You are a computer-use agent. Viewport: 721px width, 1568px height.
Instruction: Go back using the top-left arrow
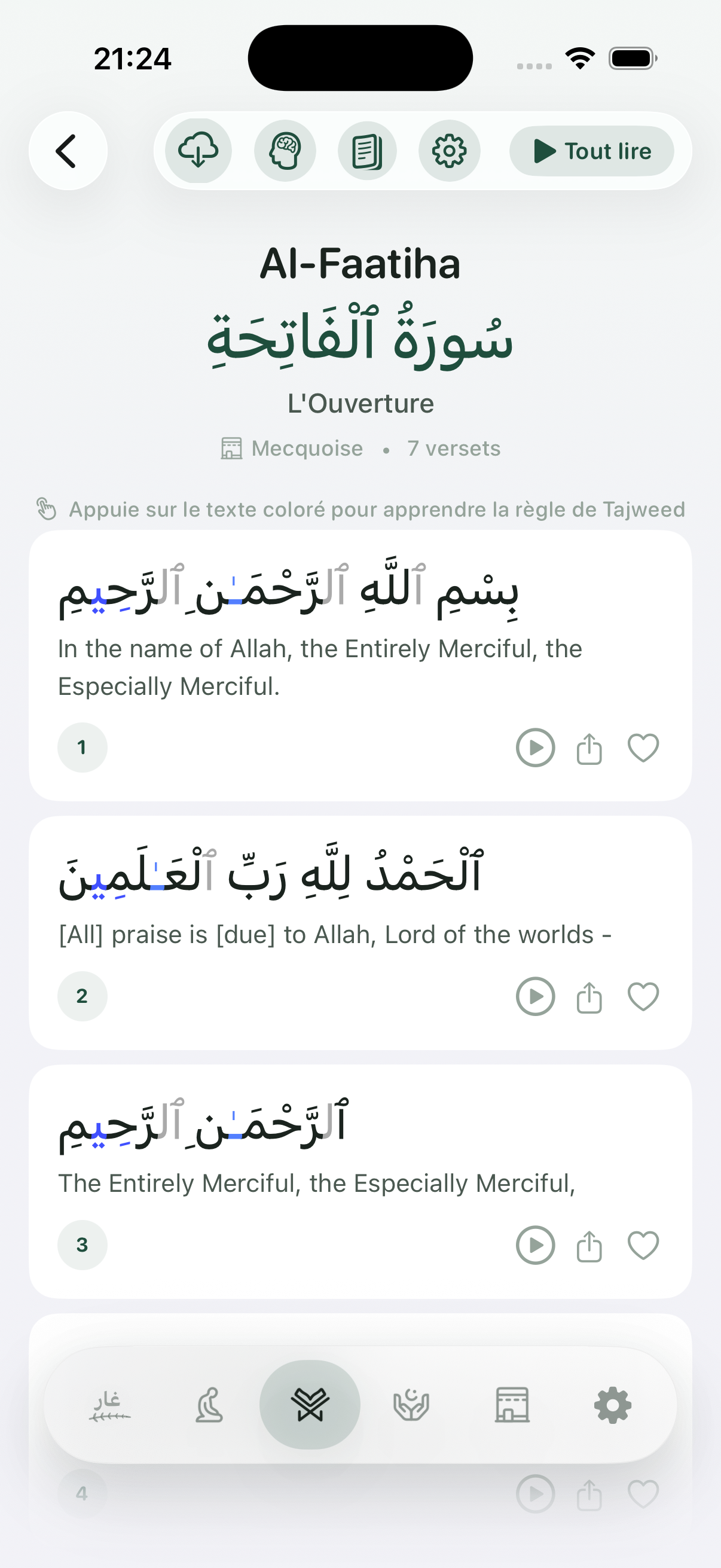(68, 151)
